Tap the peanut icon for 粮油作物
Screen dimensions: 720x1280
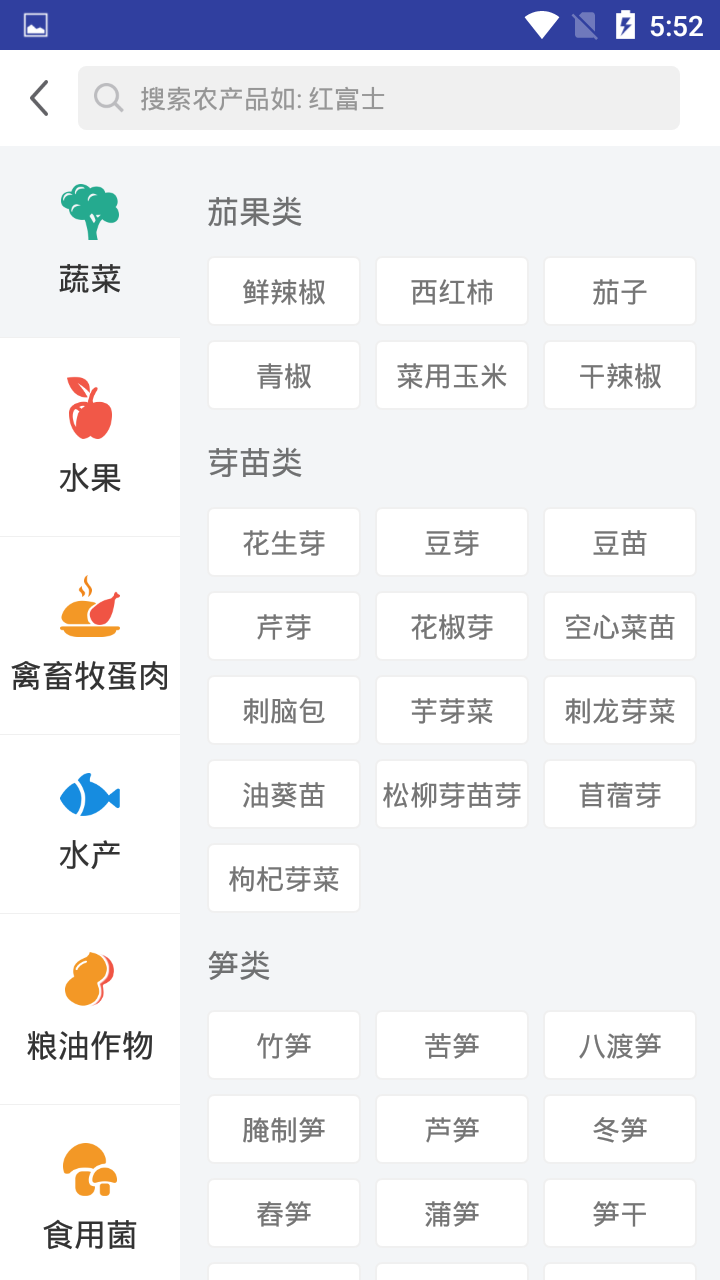point(88,981)
